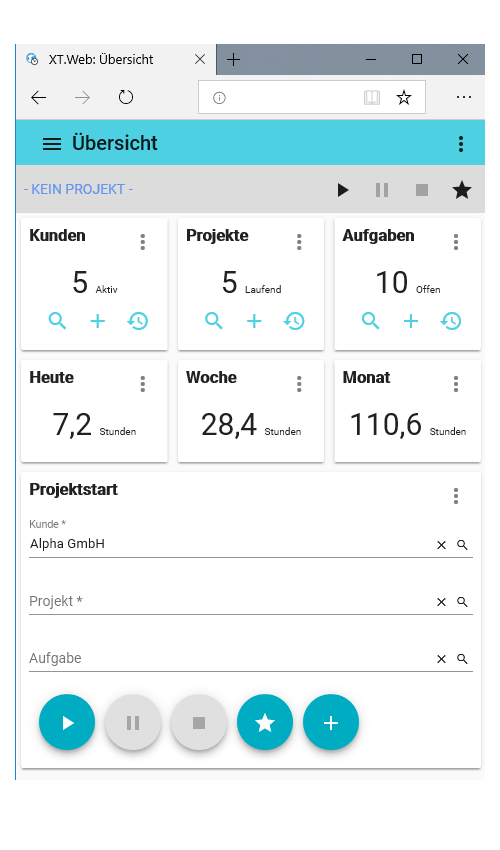Search tasks in the Aufgaben card

pos(370,321)
